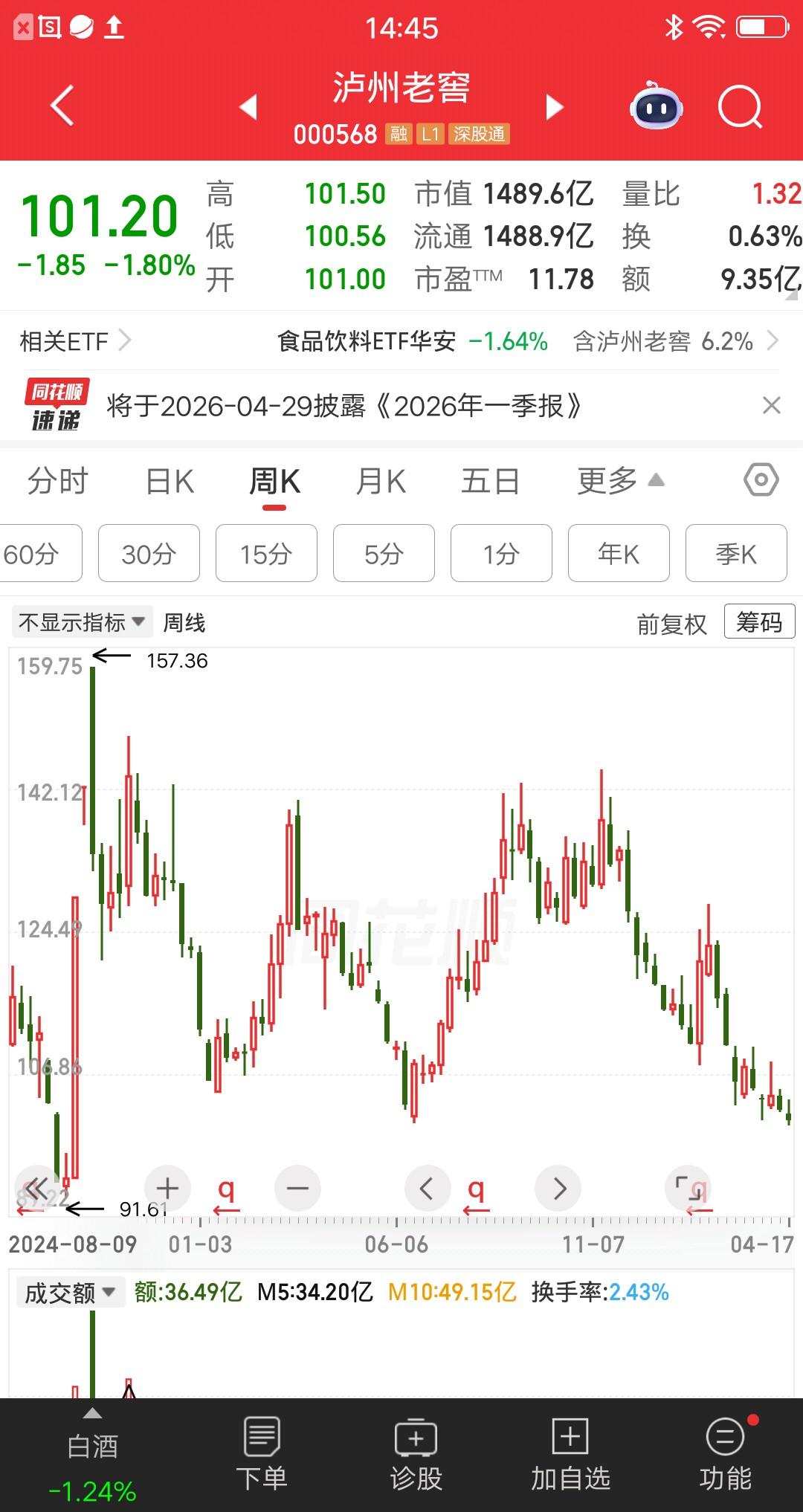Tap 加自选 to add to watchlist
The width and height of the screenshot is (803, 1512).
pos(570,1450)
